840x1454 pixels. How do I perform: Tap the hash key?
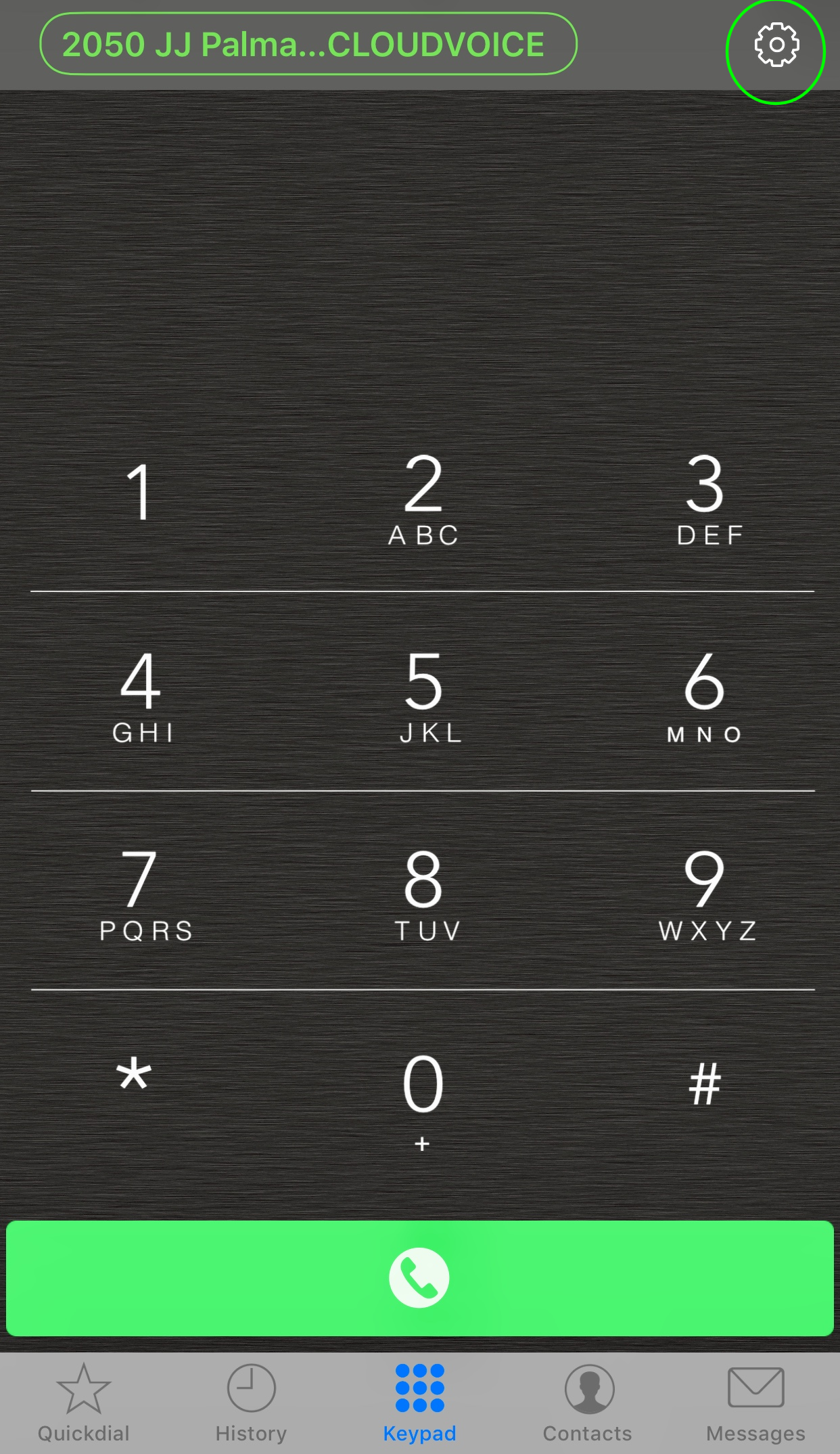coord(705,1084)
